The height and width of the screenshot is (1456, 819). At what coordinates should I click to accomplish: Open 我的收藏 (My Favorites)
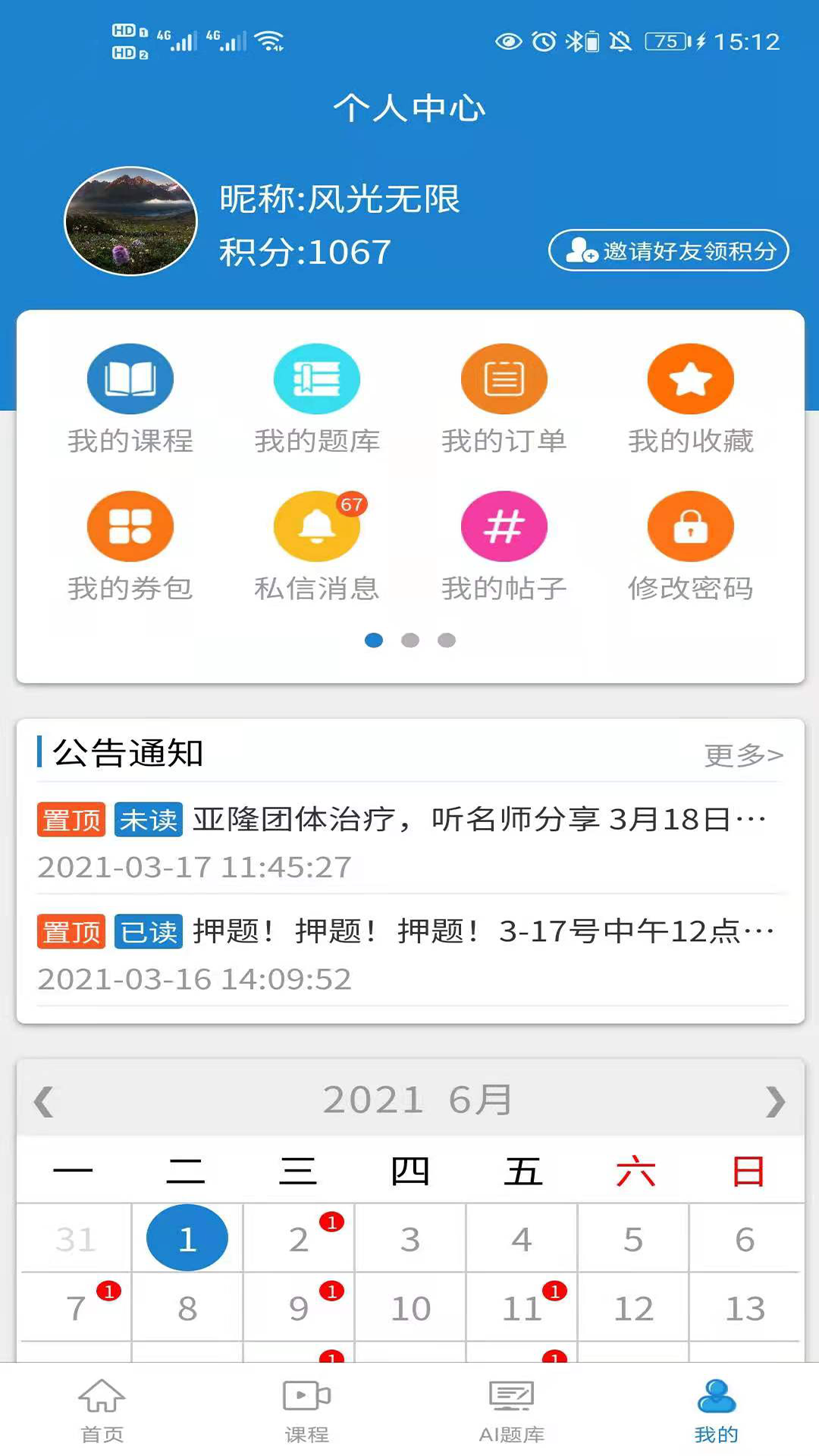click(689, 394)
